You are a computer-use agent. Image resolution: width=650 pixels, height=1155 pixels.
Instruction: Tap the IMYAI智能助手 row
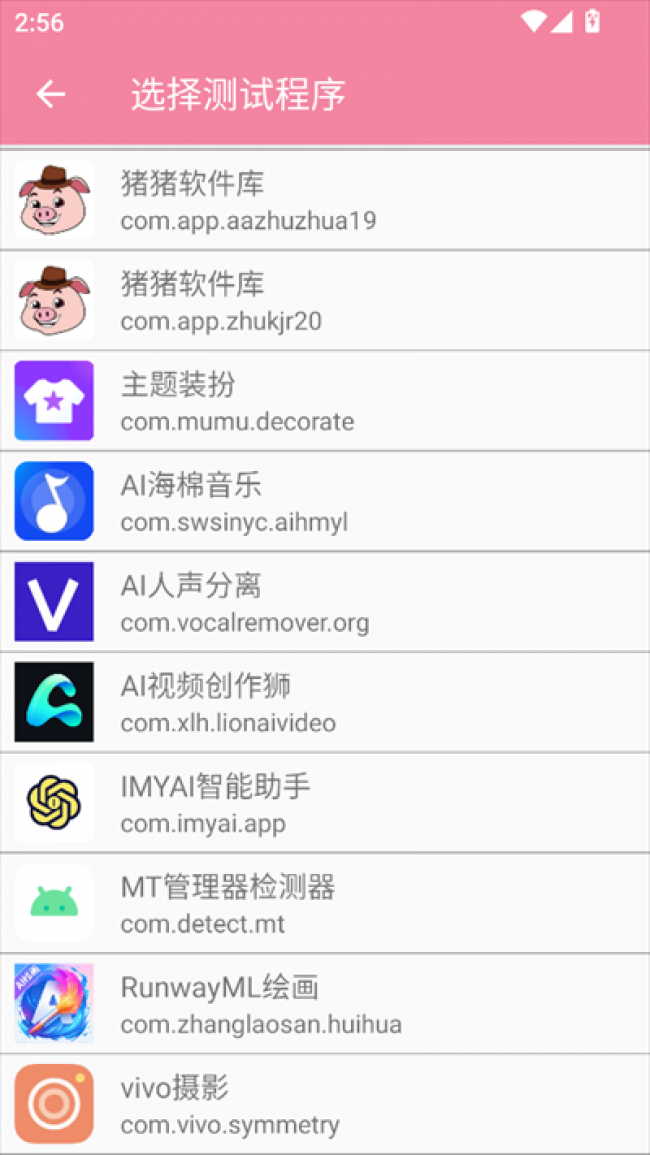[325, 803]
